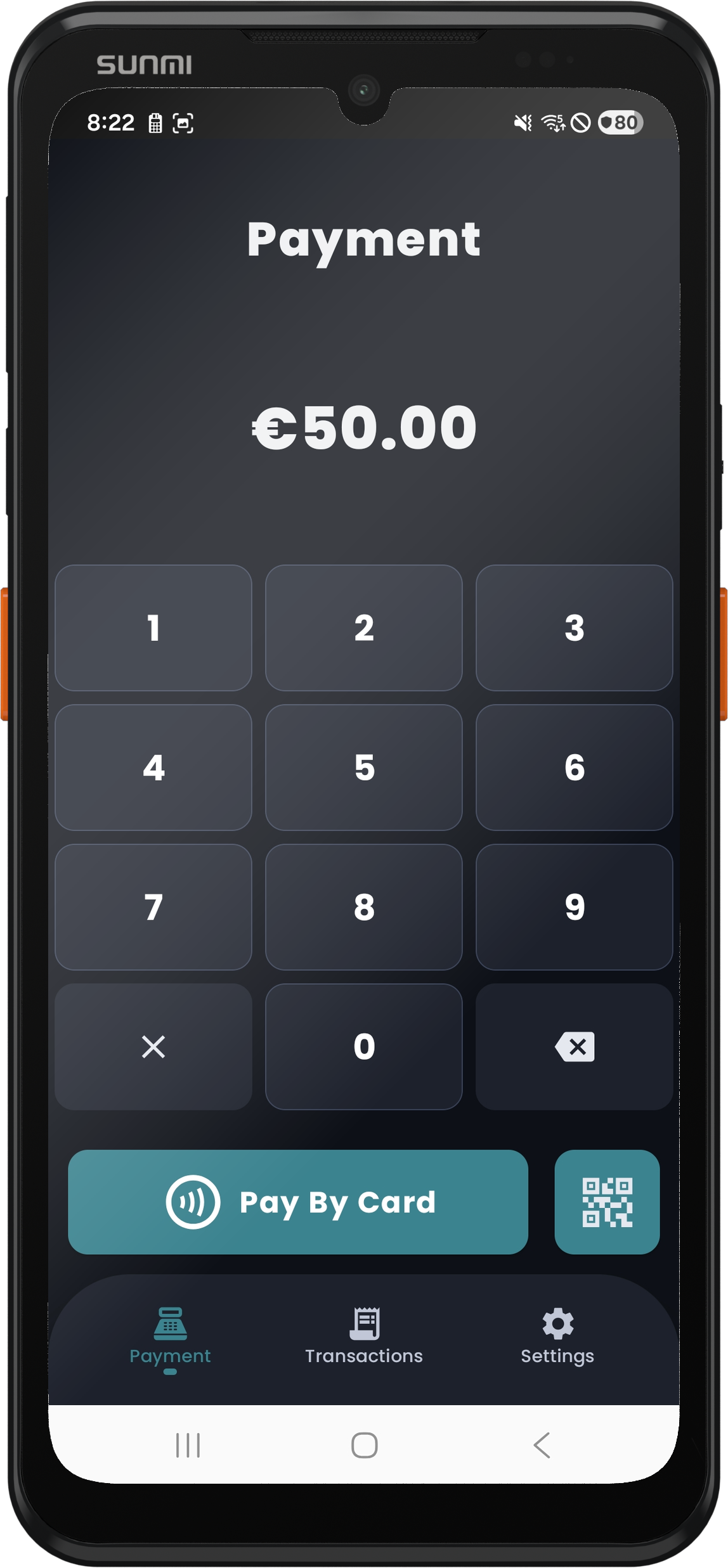The image size is (728, 1568).
Task: Start Pay By Card payment
Action: tap(298, 1202)
